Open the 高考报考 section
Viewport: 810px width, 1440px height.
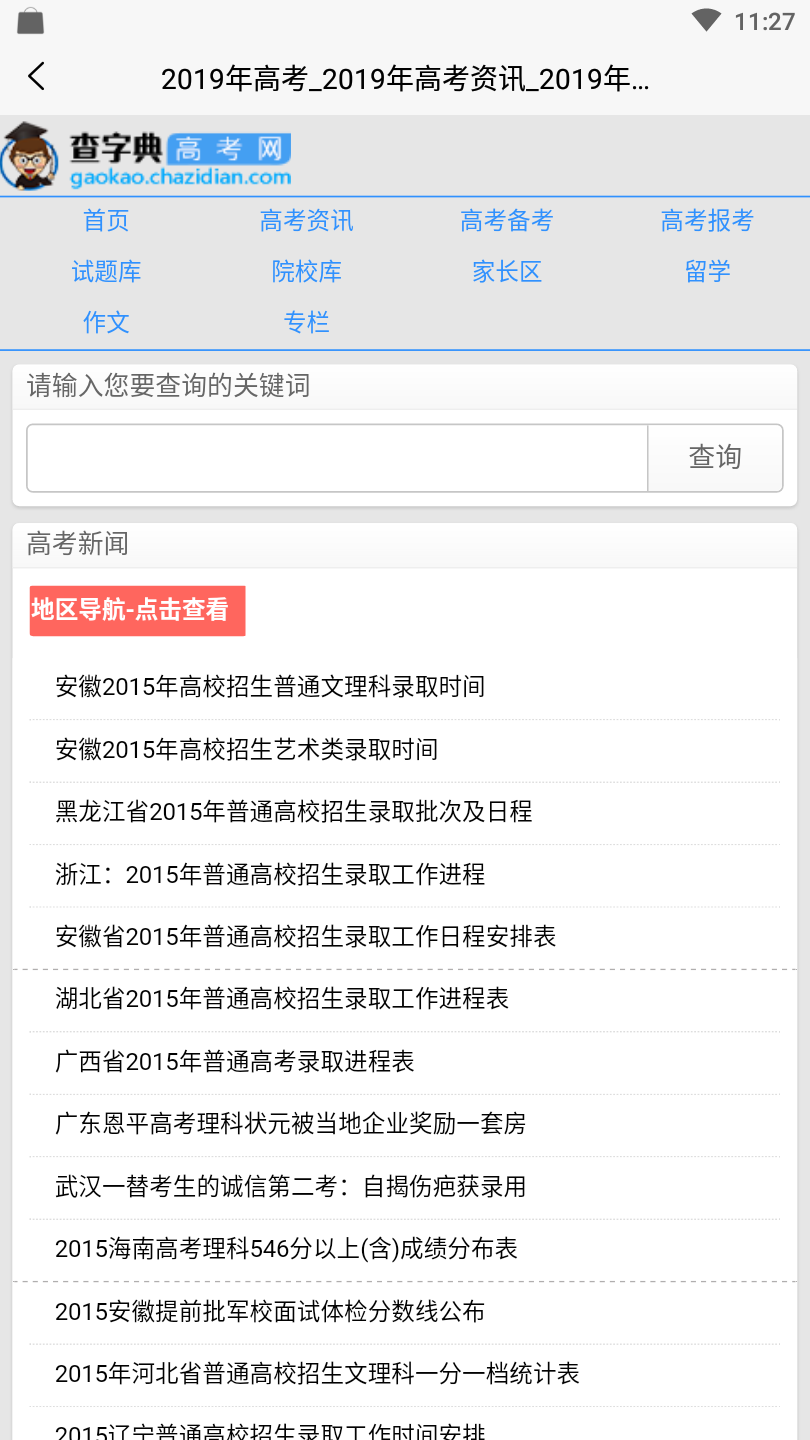tap(707, 221)
